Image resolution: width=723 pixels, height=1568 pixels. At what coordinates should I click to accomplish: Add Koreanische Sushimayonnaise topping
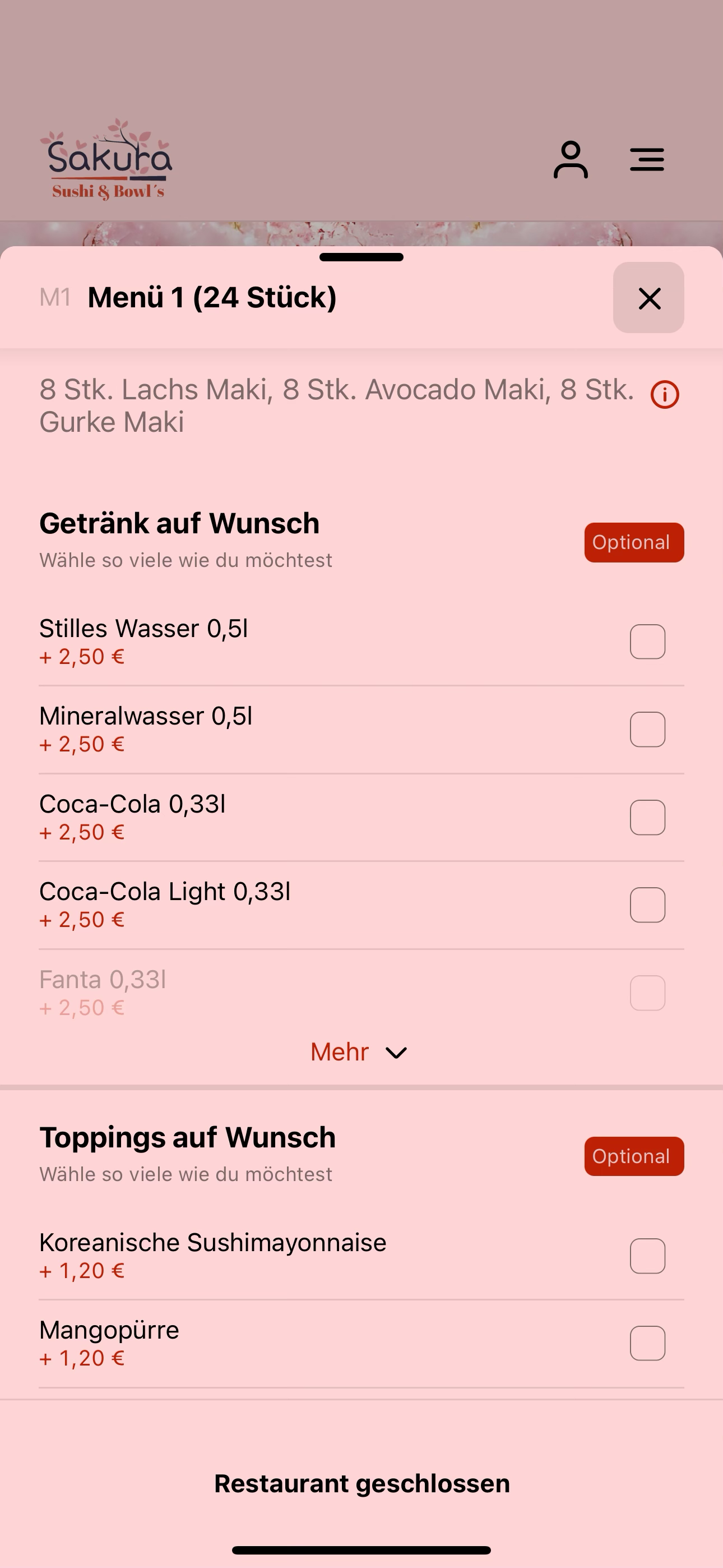coord(647,1256)
